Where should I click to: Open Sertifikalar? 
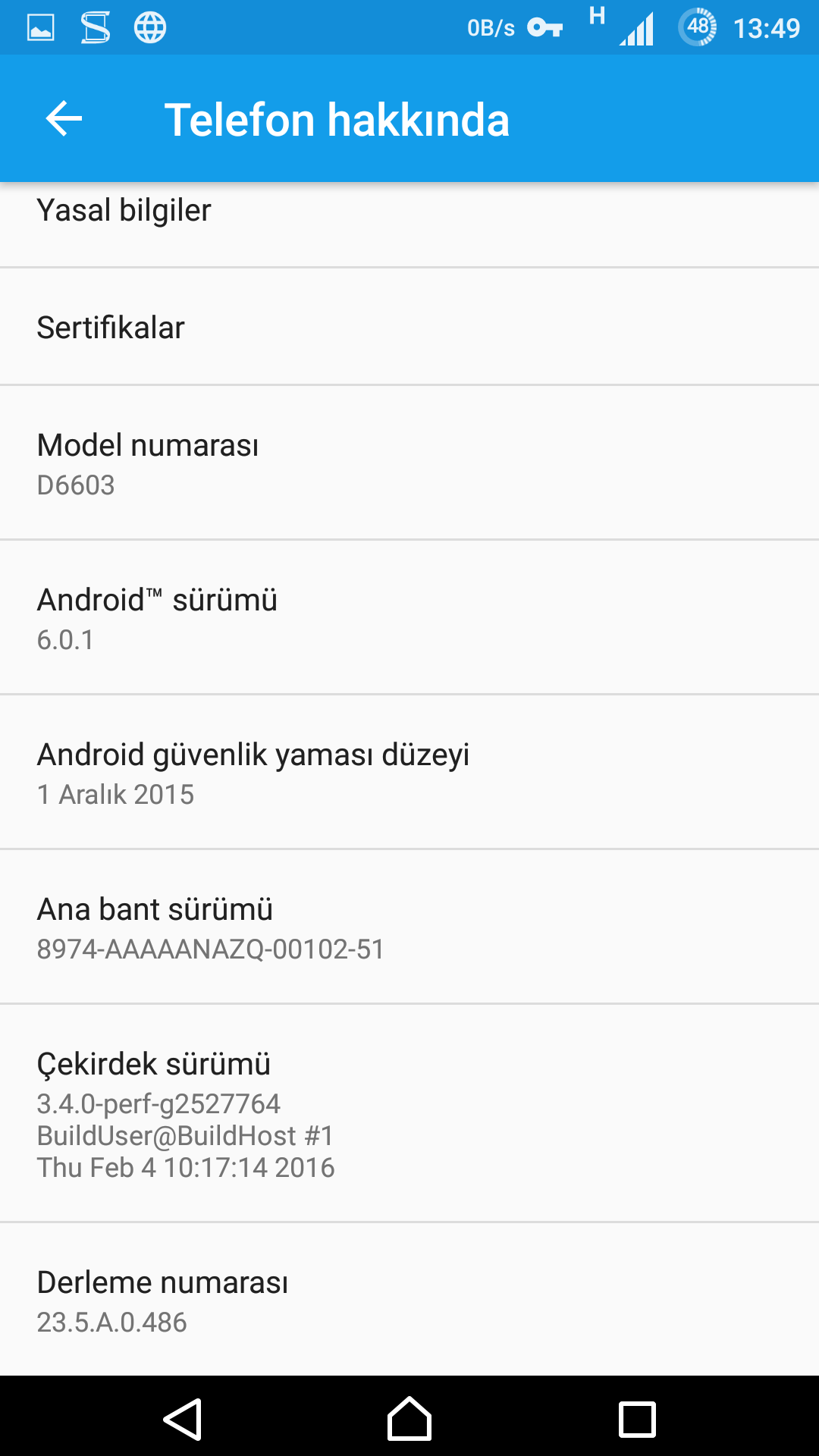[409, 328]
